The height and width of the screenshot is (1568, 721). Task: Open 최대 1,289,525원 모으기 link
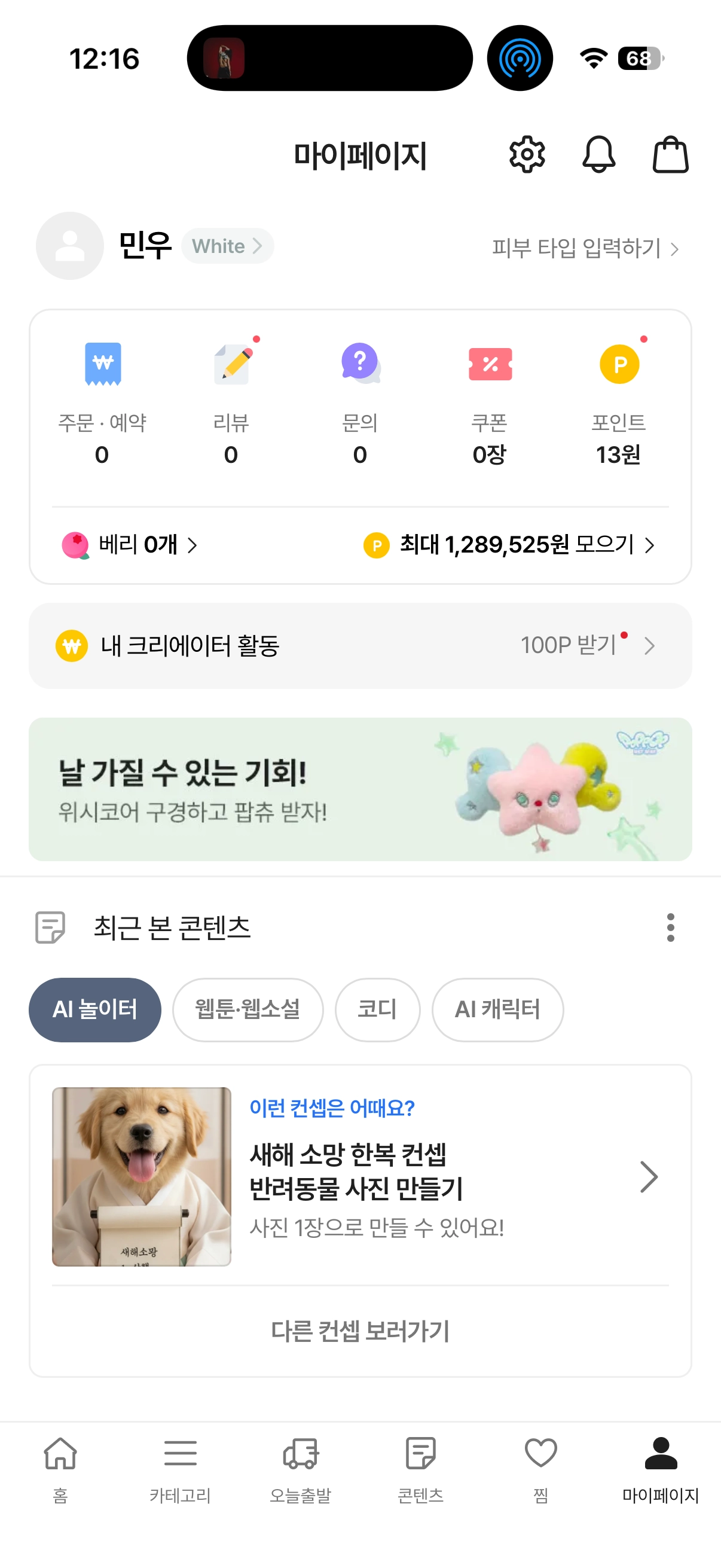pos(509,545)
